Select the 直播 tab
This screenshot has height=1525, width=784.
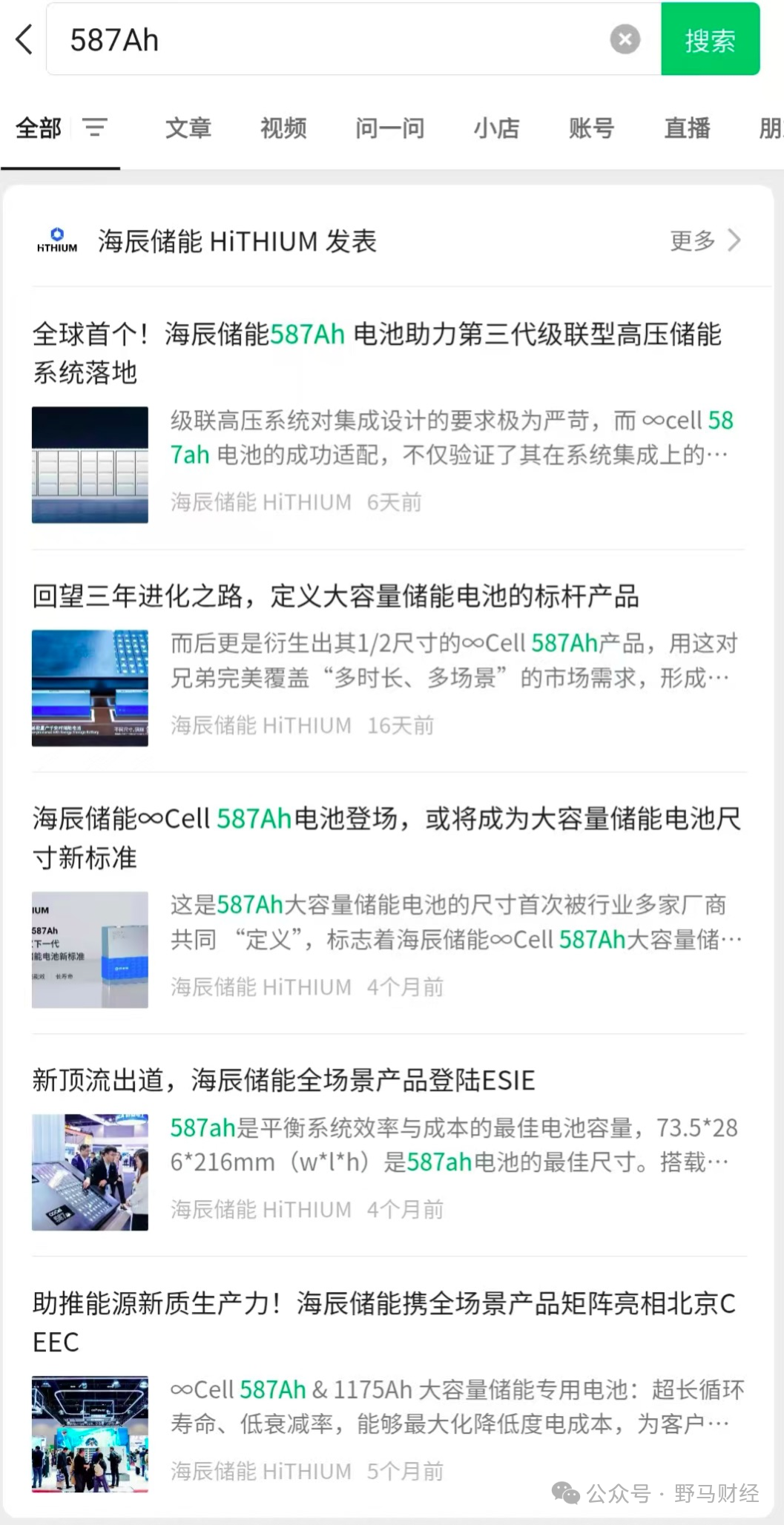[x=688, y=128]
